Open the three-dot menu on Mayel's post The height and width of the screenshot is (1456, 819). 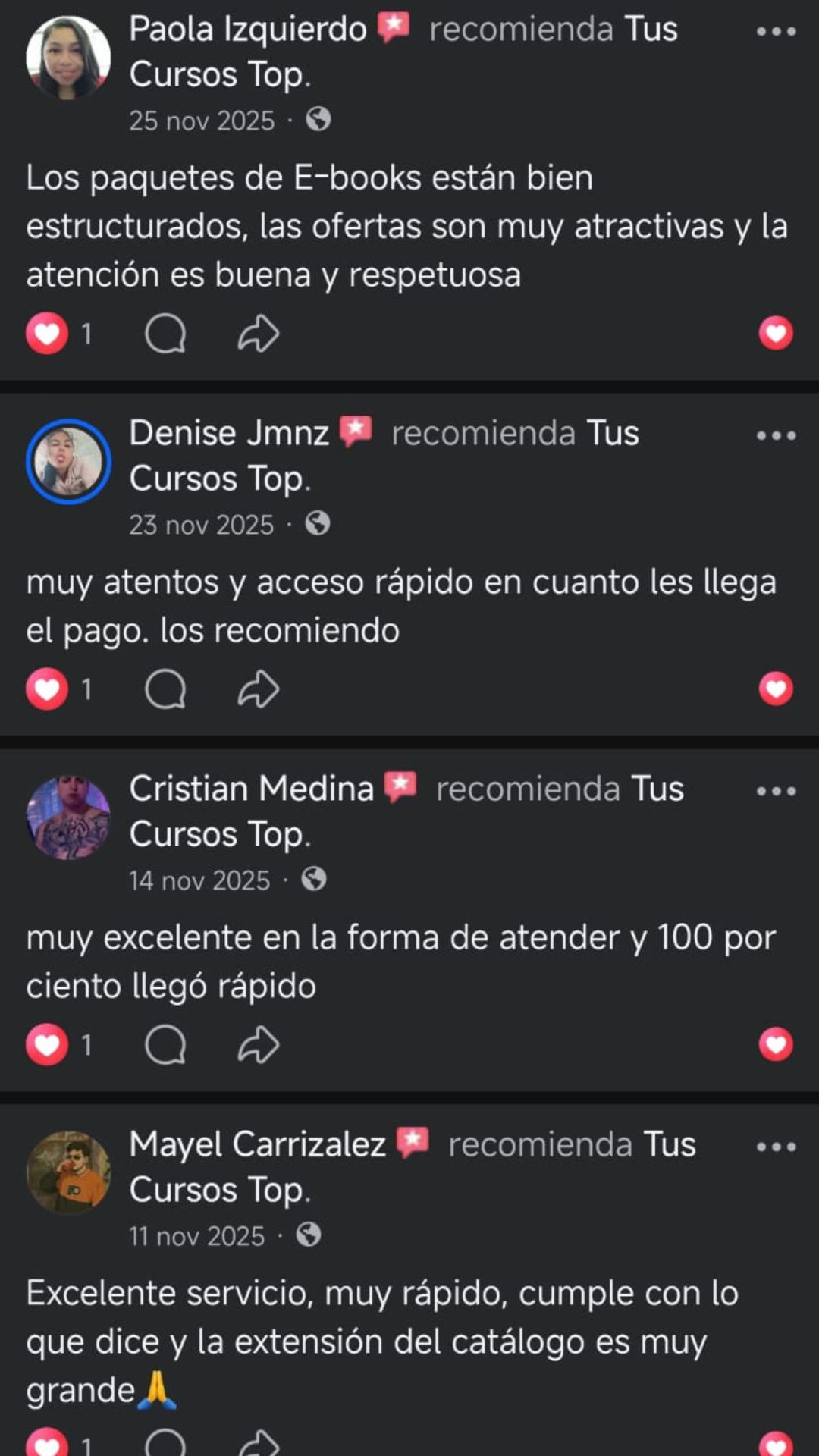click(x=774, y=1145)
